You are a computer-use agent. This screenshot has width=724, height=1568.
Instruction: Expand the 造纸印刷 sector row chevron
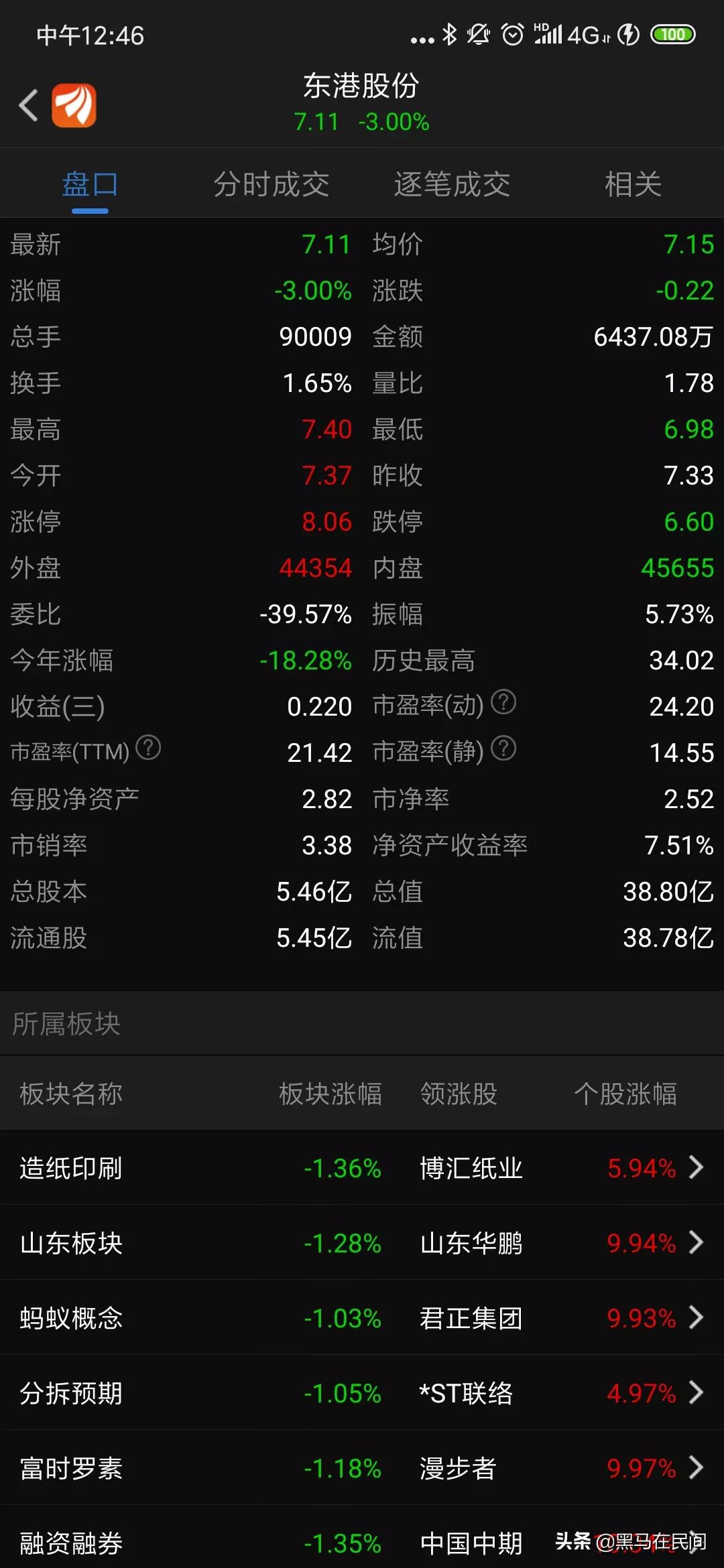696,1168
